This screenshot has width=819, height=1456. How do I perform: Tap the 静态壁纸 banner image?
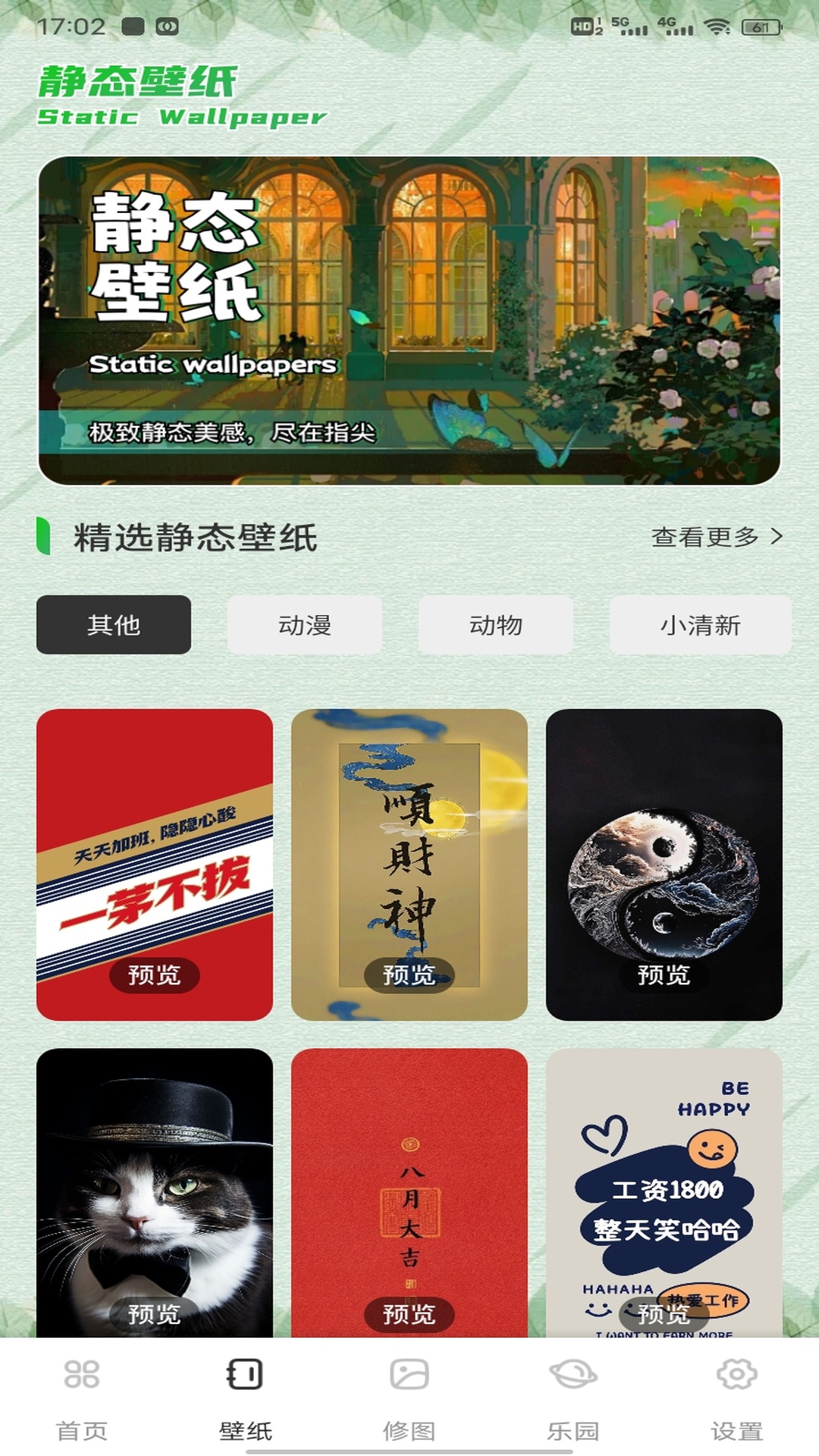tap(409, 318)
